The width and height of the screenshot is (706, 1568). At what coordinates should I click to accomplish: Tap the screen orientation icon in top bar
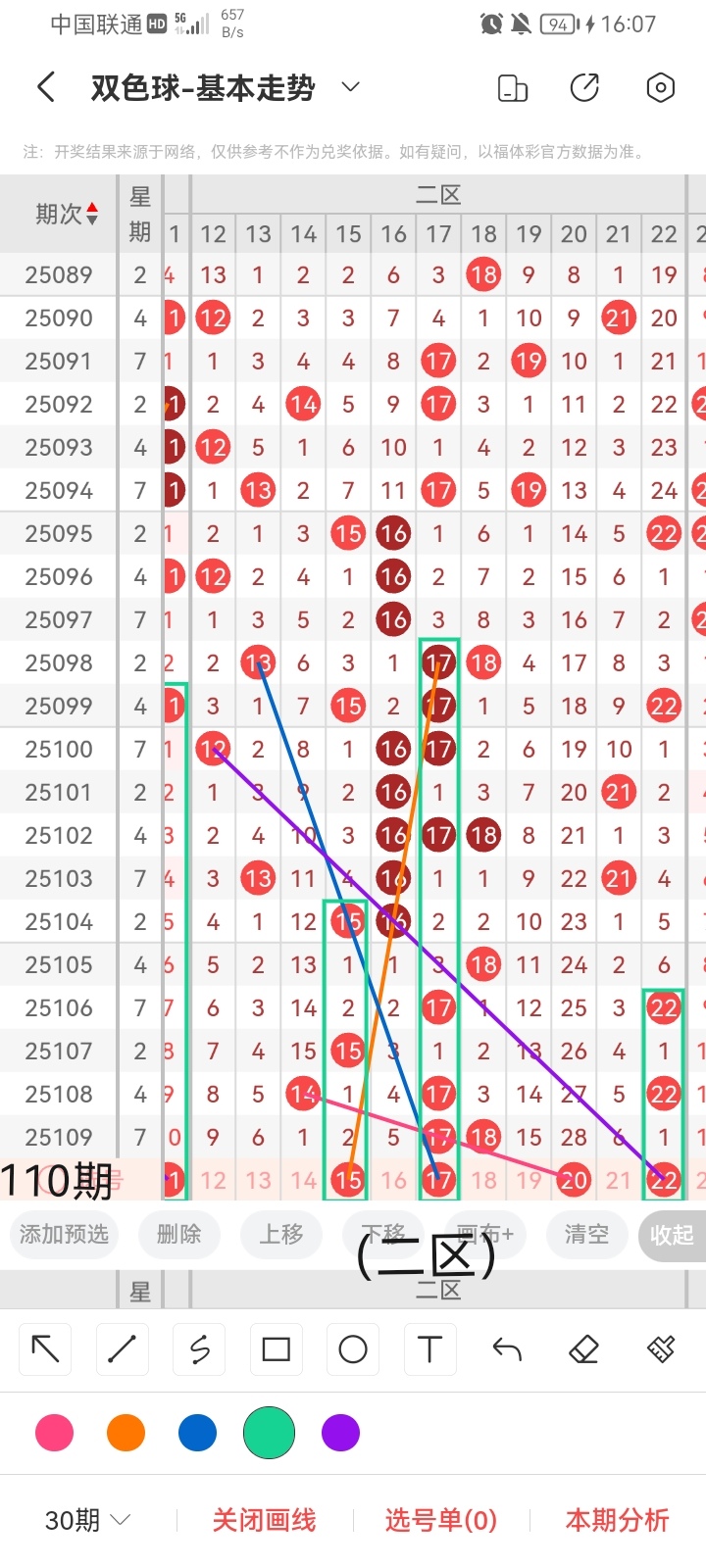(513, 88)
